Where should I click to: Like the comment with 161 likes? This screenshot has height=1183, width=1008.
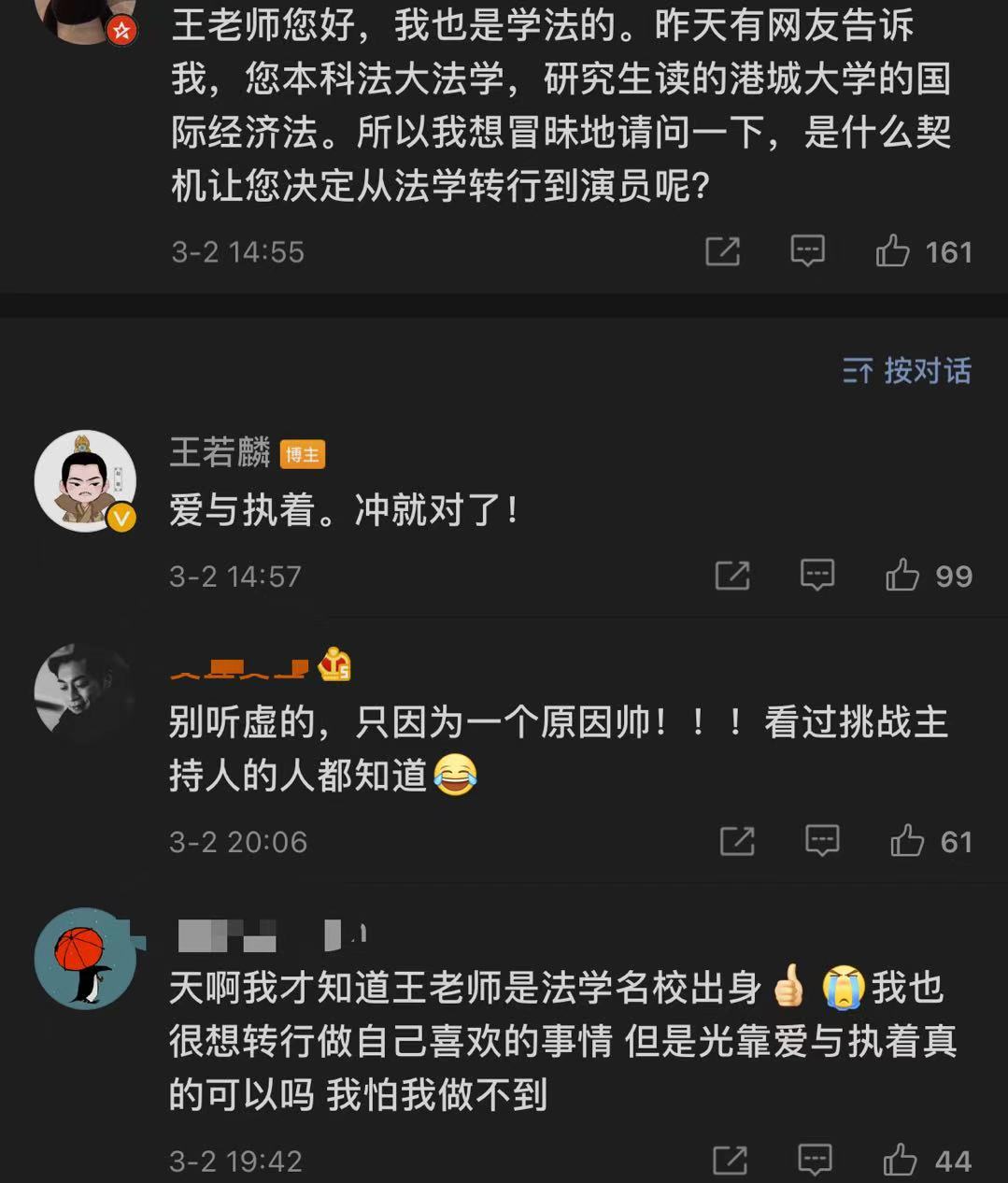point(893,251)
